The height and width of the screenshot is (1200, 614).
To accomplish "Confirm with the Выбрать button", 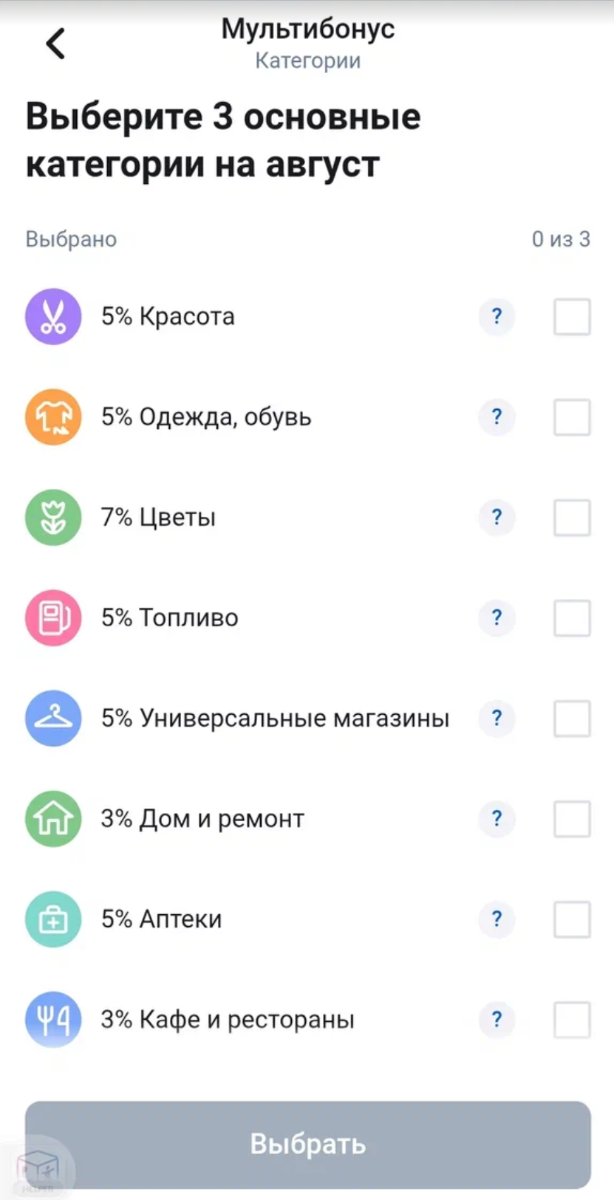I will click(x=308, y=1144).
